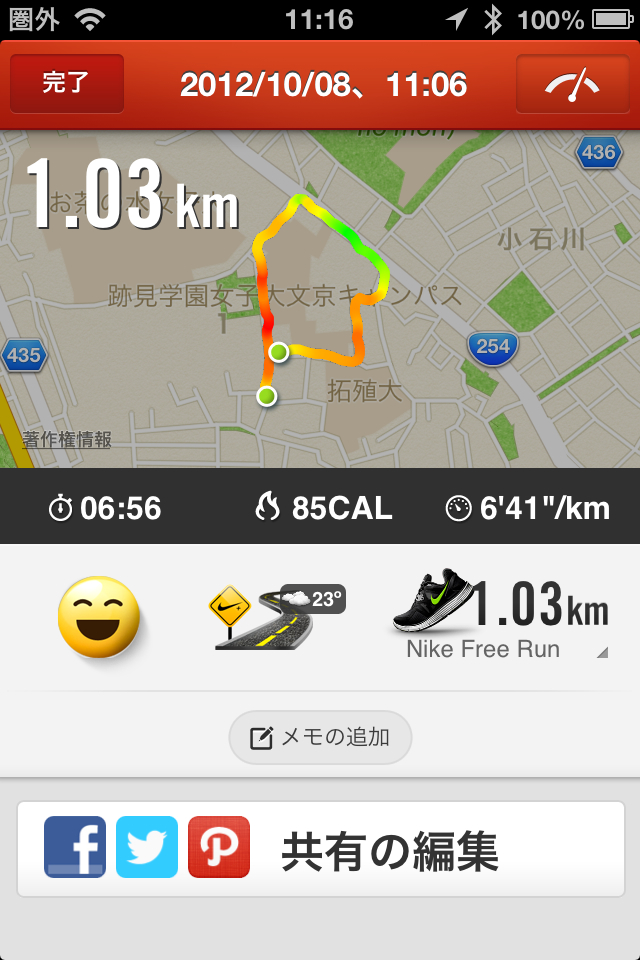Viewport: 640px width, 960px height.
Task: Open 共有の編集 sharing settings
Action: (x=389, y=852)
